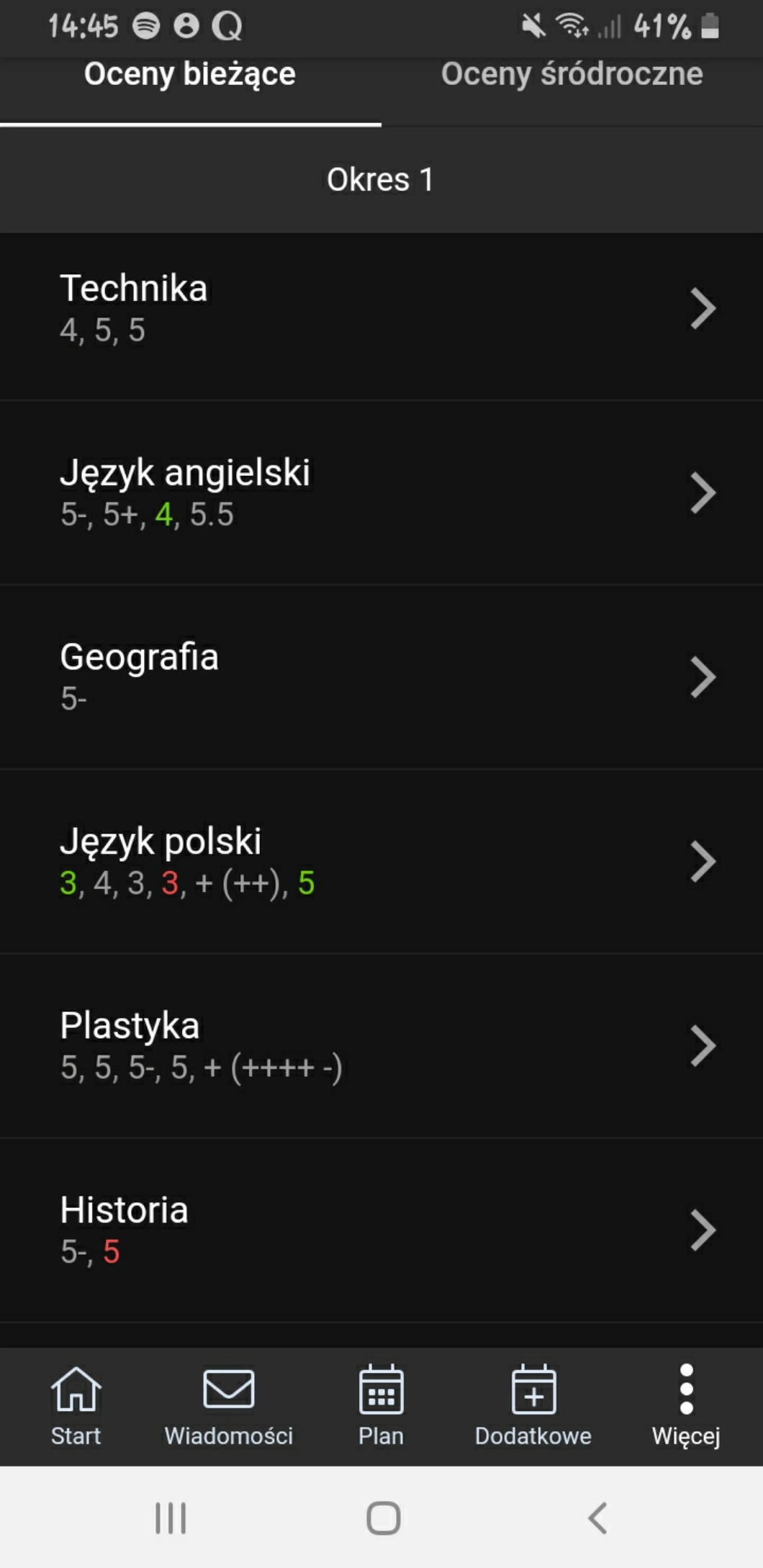The width and height of the screenshot is (763, 1568).
Task: Go to the Start tab
Action: (x=76, y=1405)
